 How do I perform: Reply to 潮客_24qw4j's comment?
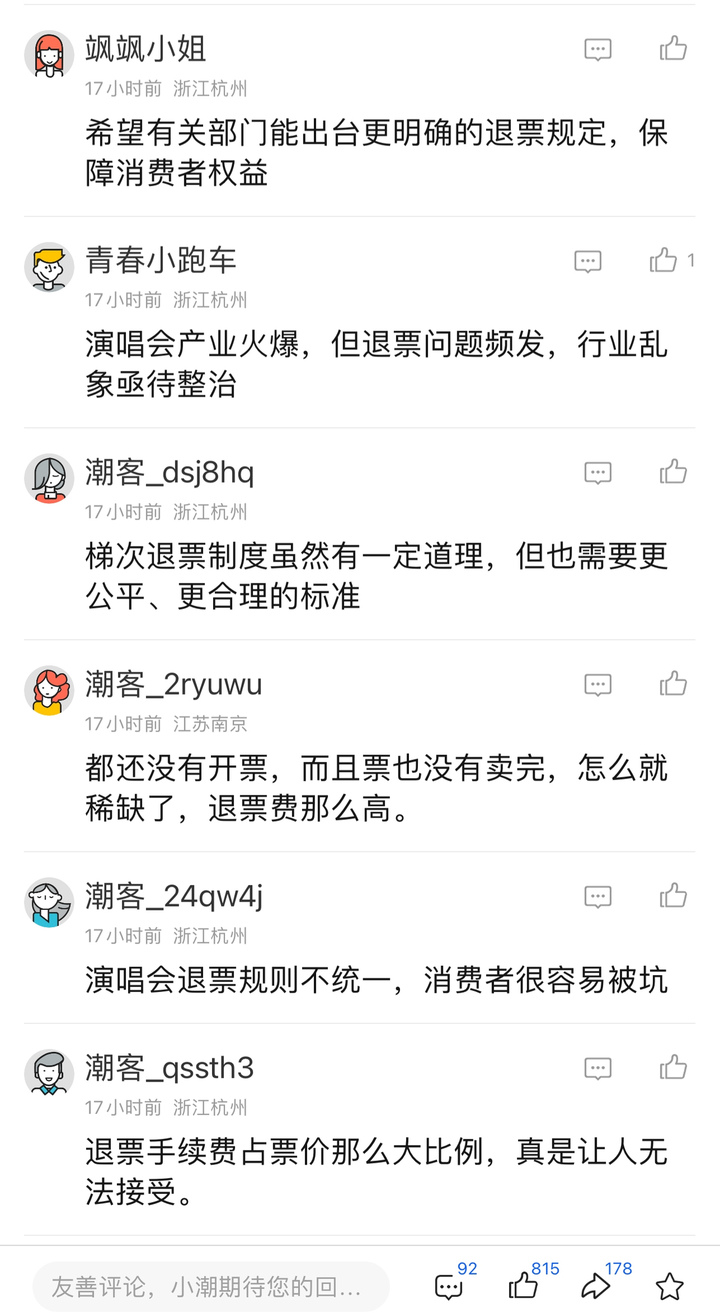597,896
